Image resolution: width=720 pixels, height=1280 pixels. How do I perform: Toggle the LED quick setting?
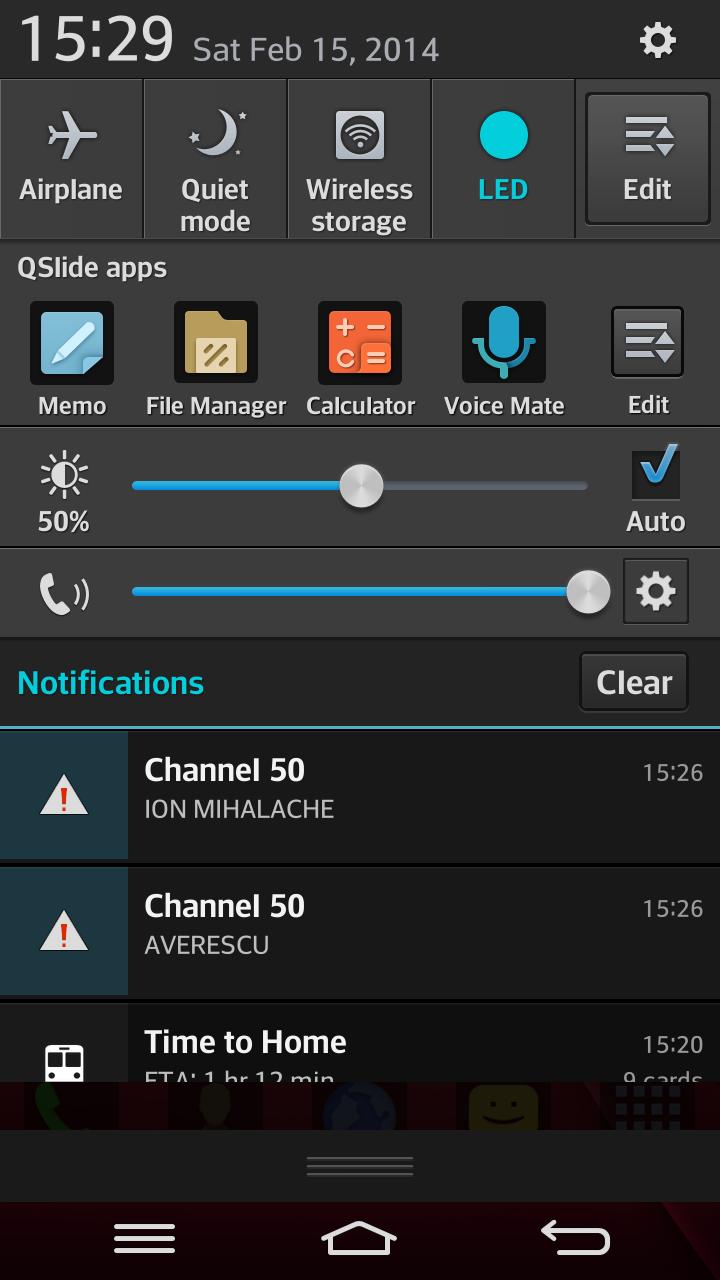[503, 159]
